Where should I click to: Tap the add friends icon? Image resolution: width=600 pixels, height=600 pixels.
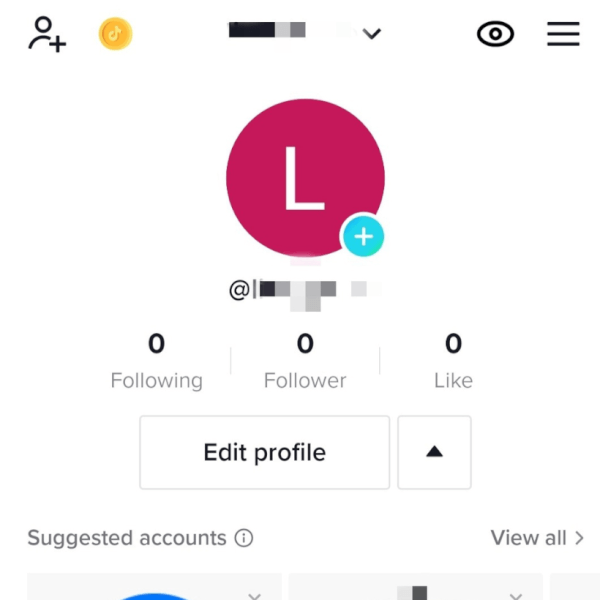(x=46, y=34)
